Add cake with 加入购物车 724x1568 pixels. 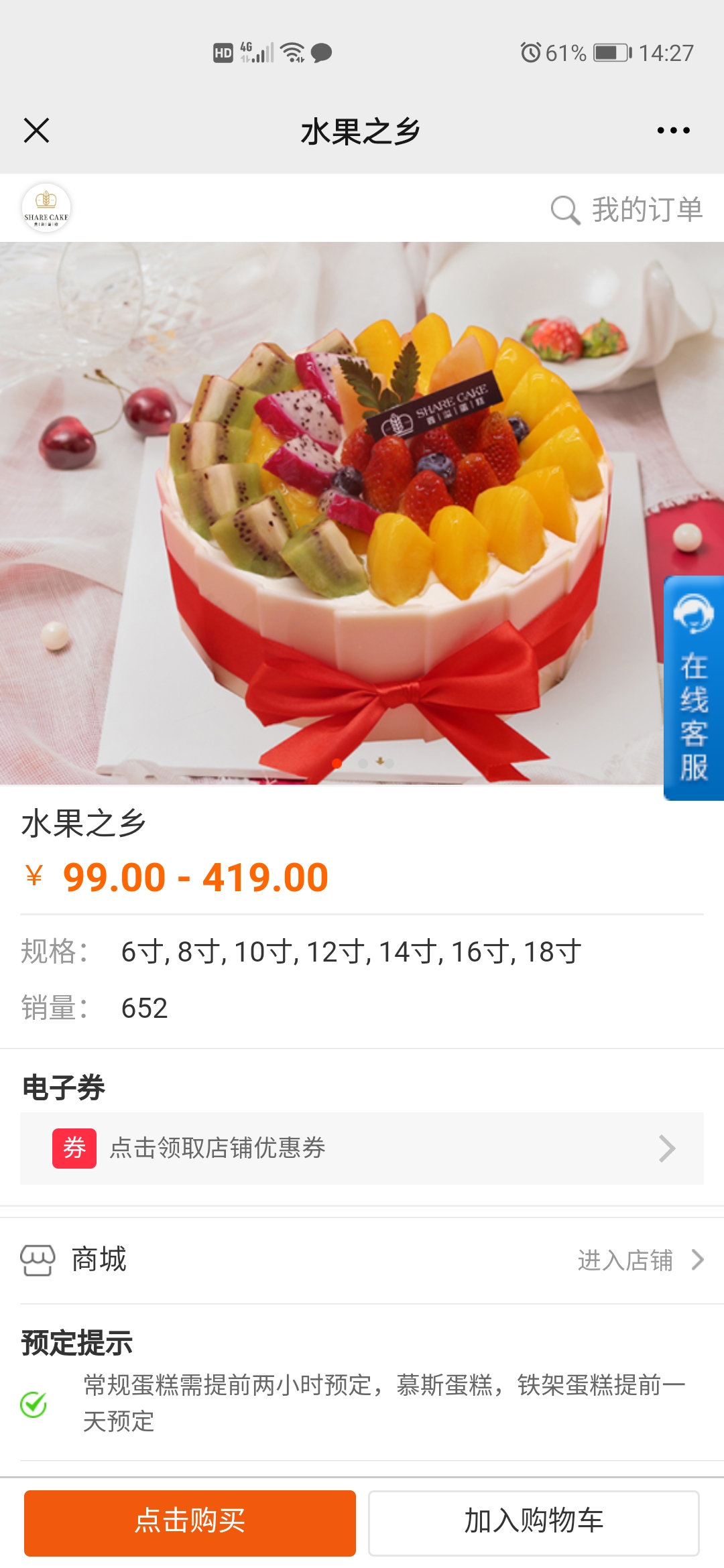(x=534, y=1522)
